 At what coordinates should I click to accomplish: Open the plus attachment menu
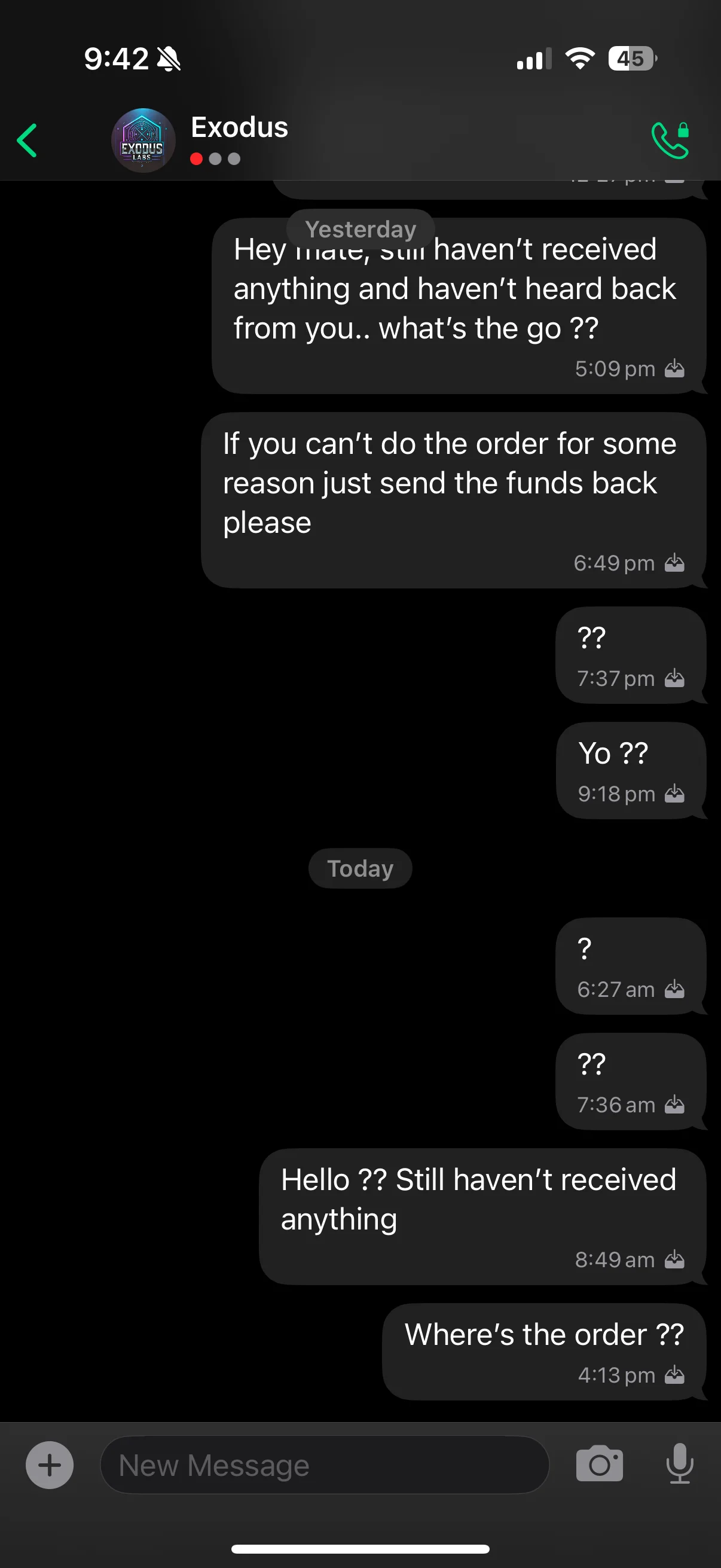(x=50, y=1465)
